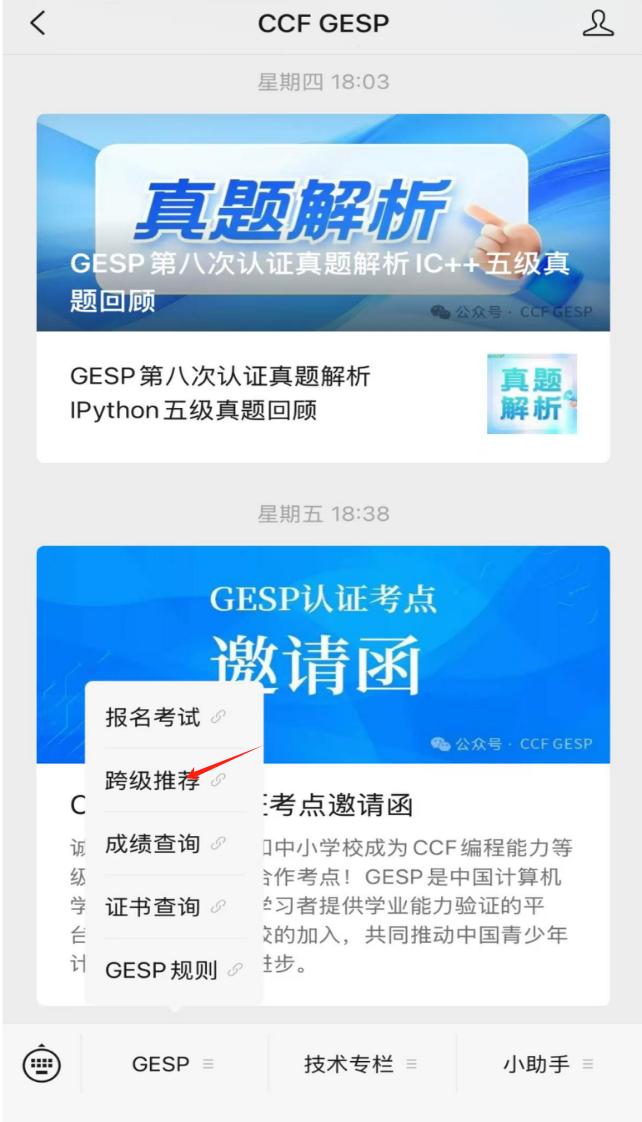Open the IPython 五级真题回顾 article
642x1122 pixels.
(x=322, y=393)
